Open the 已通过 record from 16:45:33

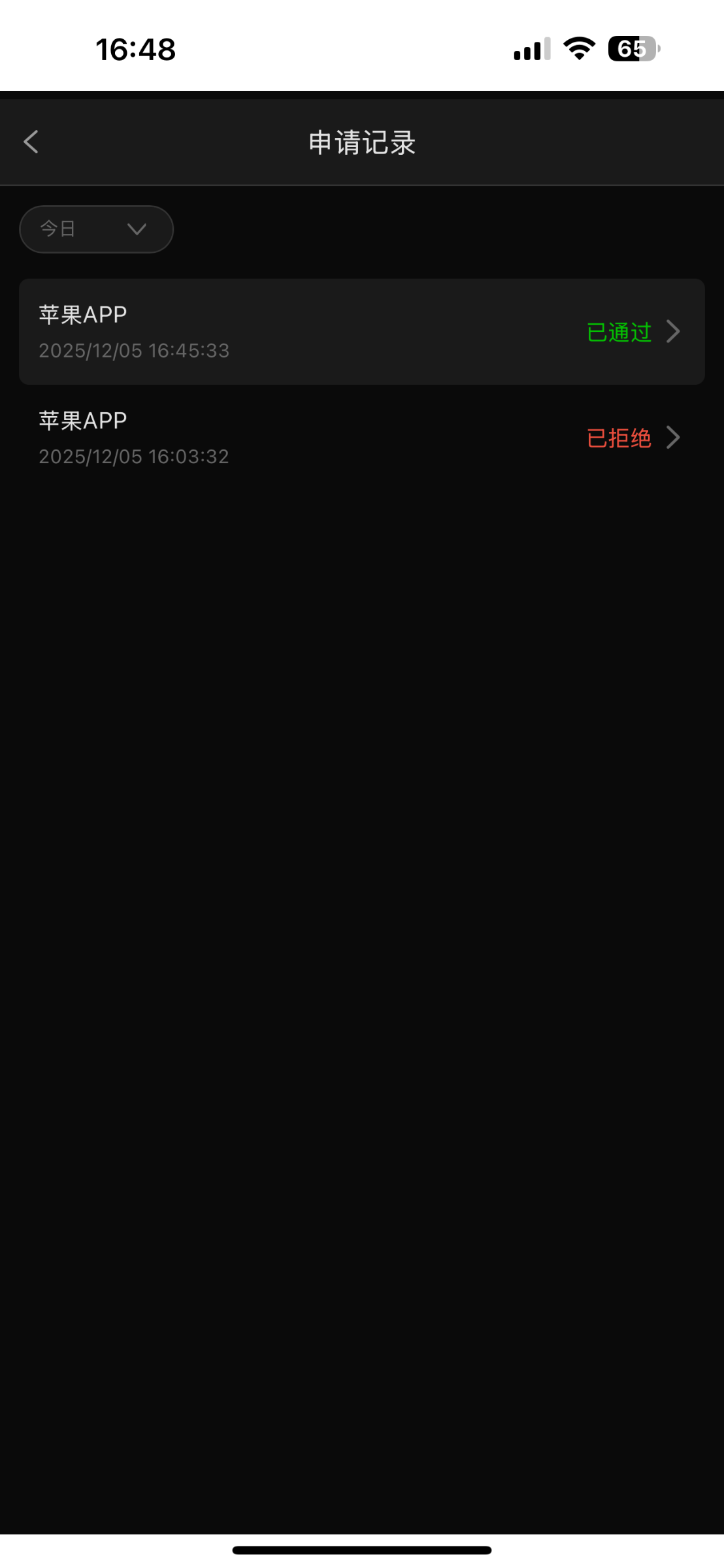click(361, 332)
